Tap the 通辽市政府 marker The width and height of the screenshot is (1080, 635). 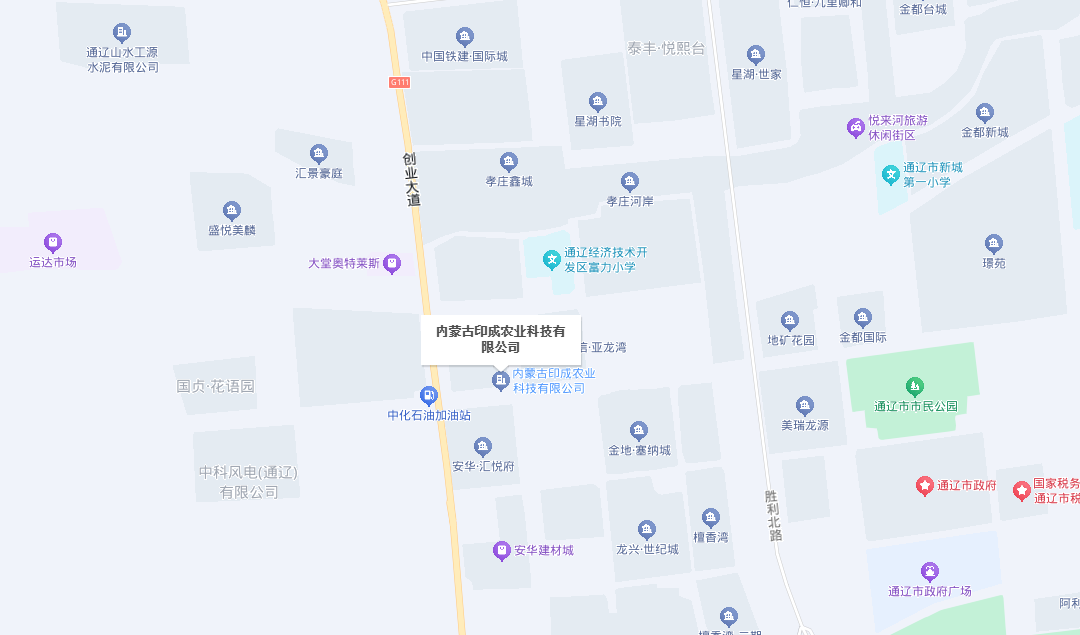[x=925, y=486]
